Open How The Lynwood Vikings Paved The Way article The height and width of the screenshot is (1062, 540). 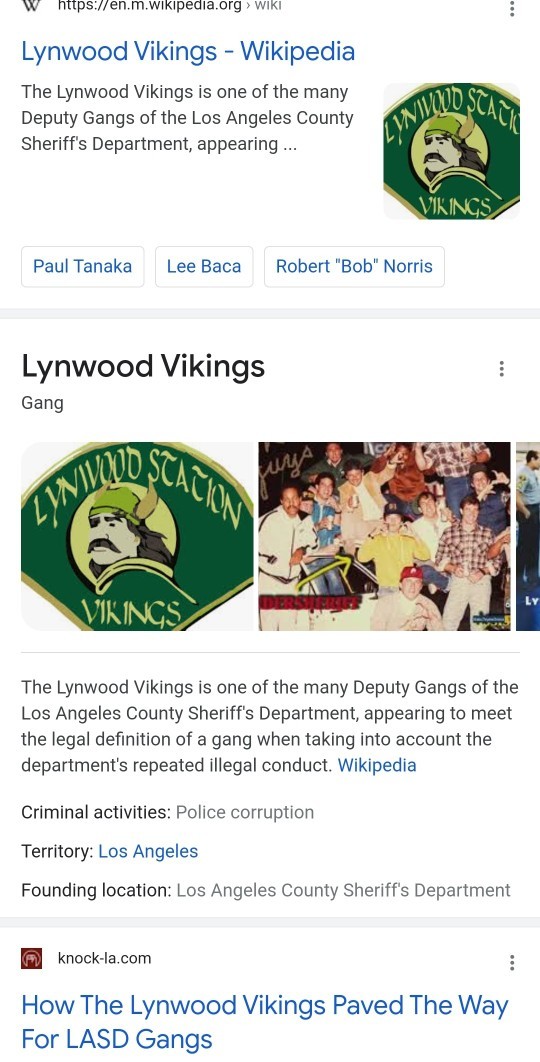265,1021
